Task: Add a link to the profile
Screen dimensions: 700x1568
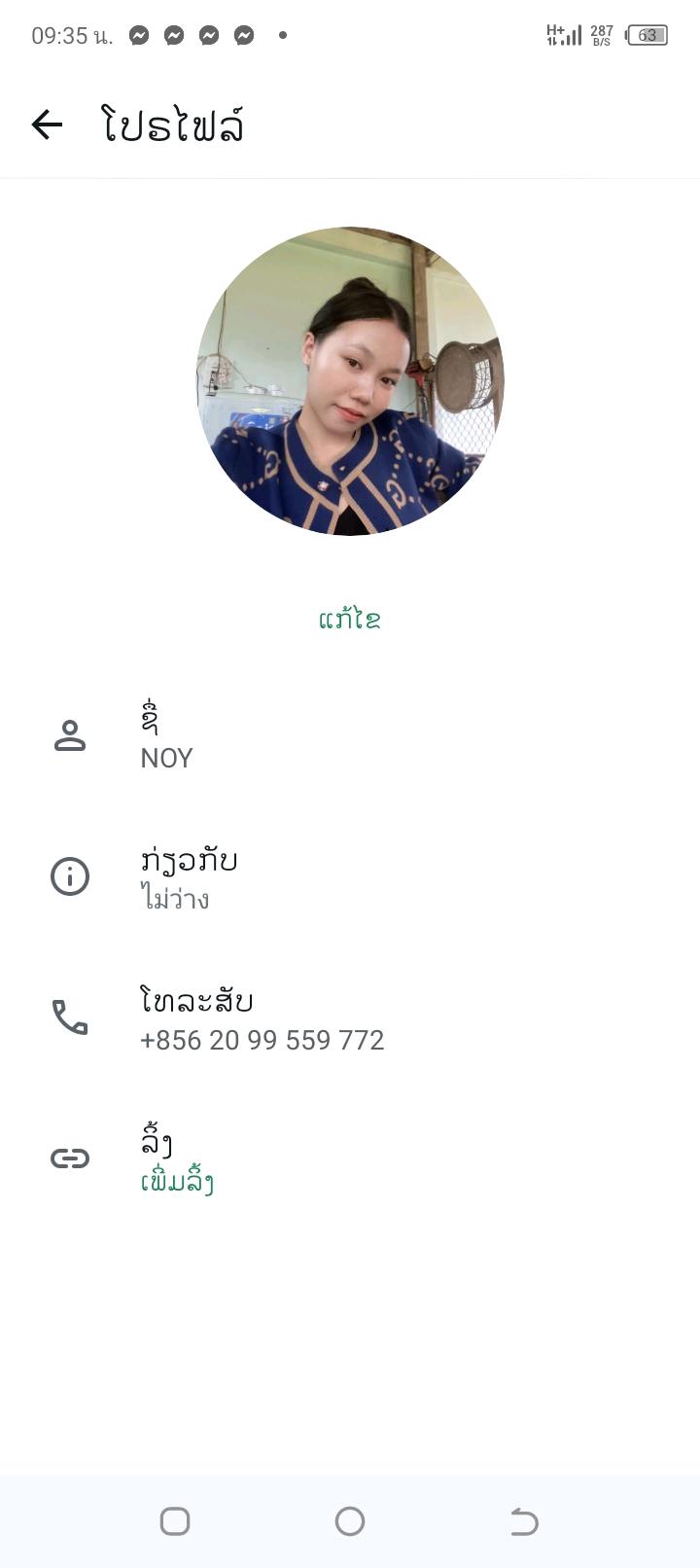Action: pyautogui.click(x=177, y=1182)
